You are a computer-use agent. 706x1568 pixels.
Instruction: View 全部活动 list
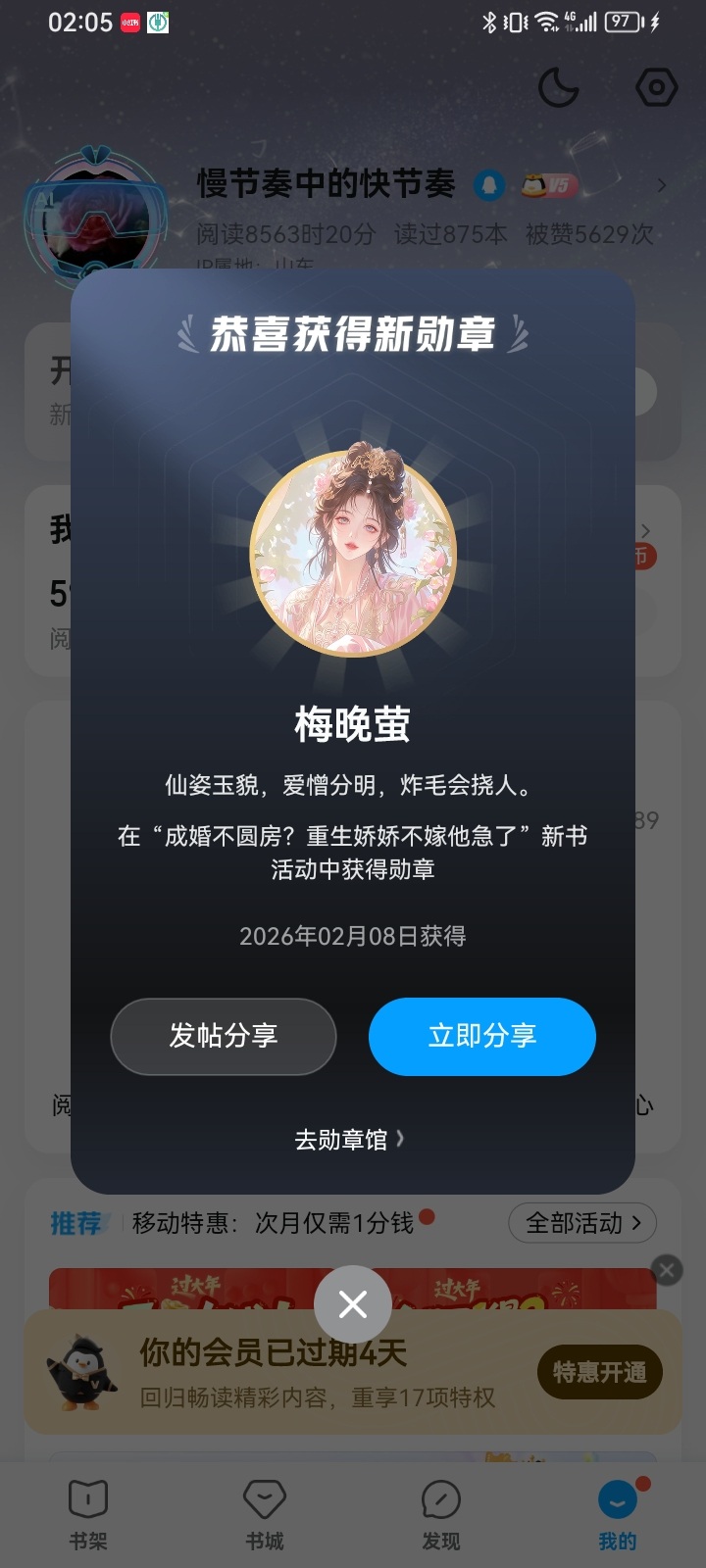point(582,1223)
